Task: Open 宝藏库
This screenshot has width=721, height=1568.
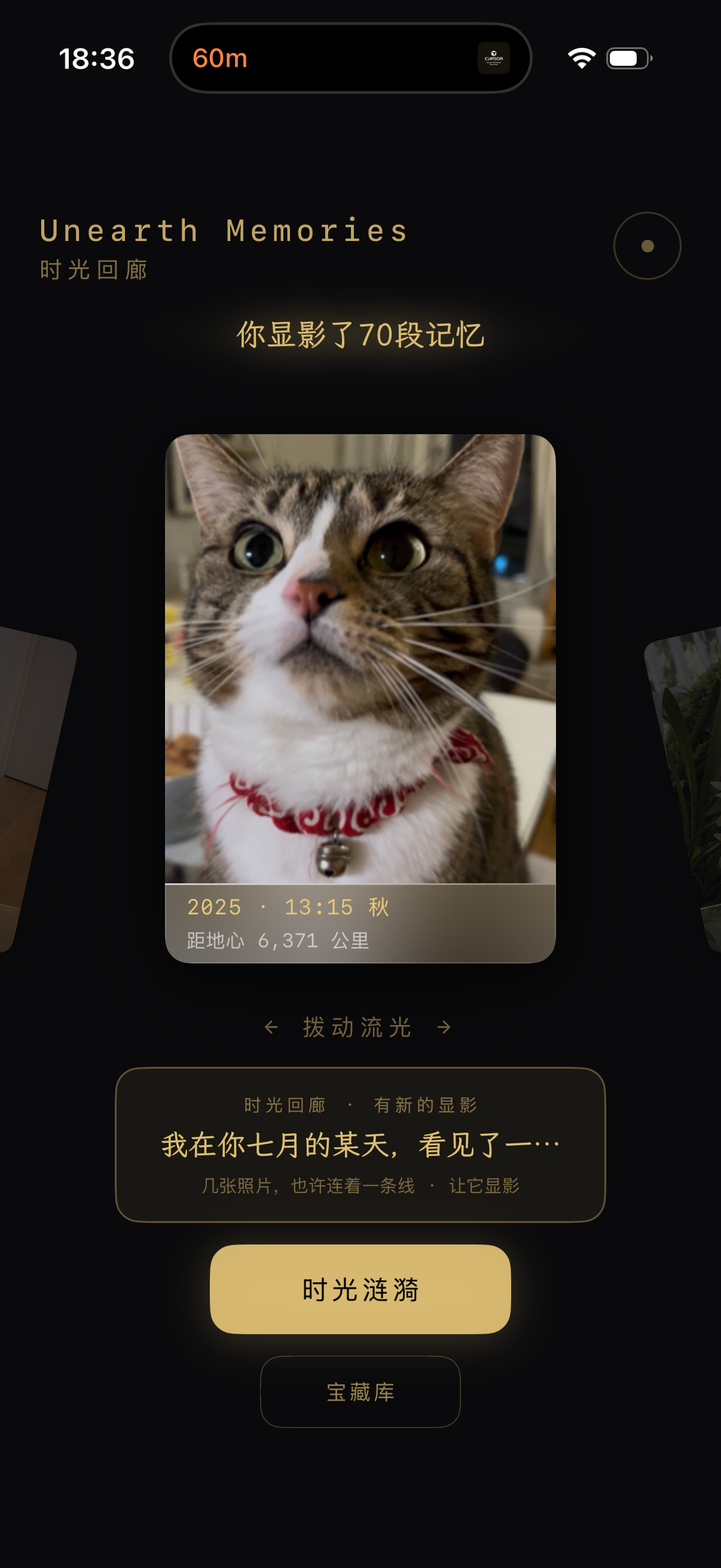Action: 360,1392
